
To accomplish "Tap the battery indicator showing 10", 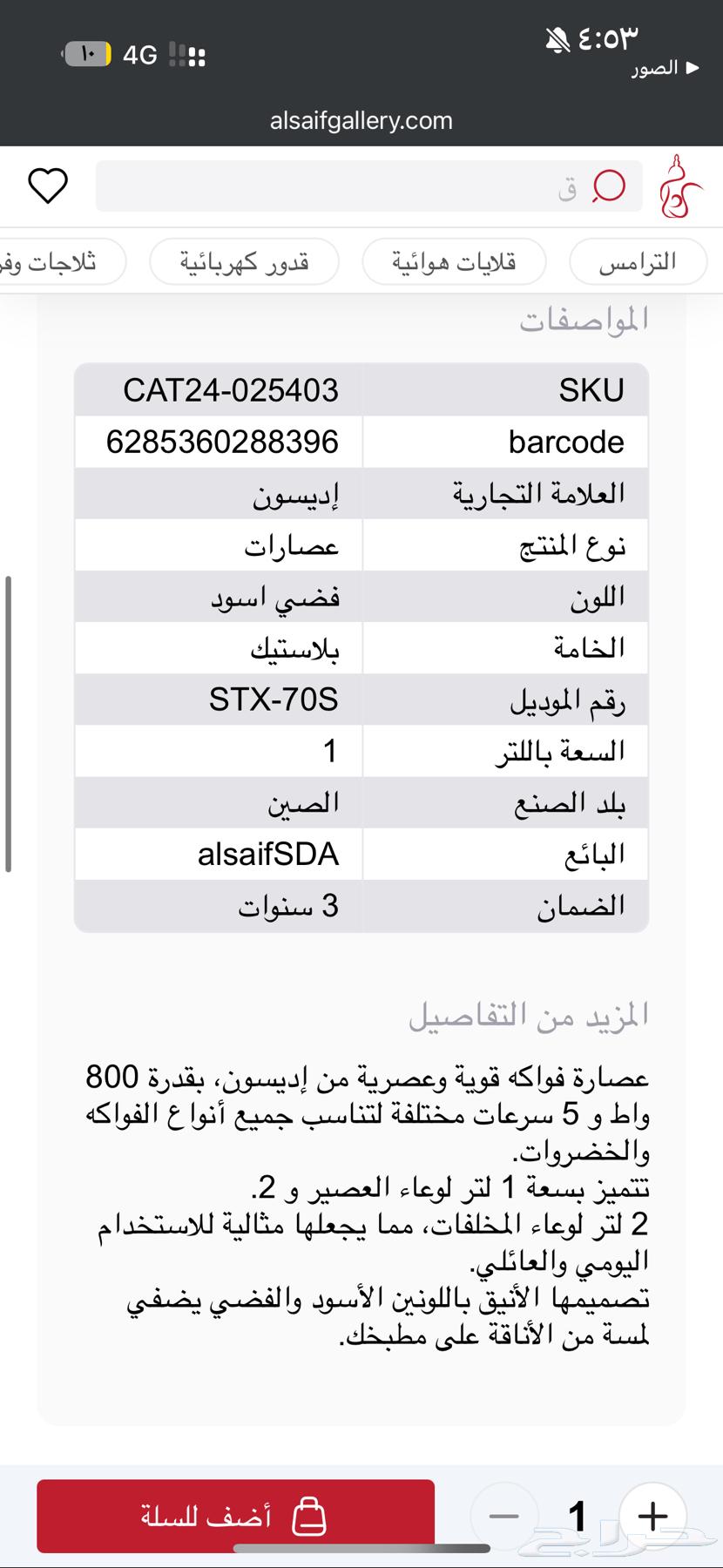I will click(x=86, y=54).
